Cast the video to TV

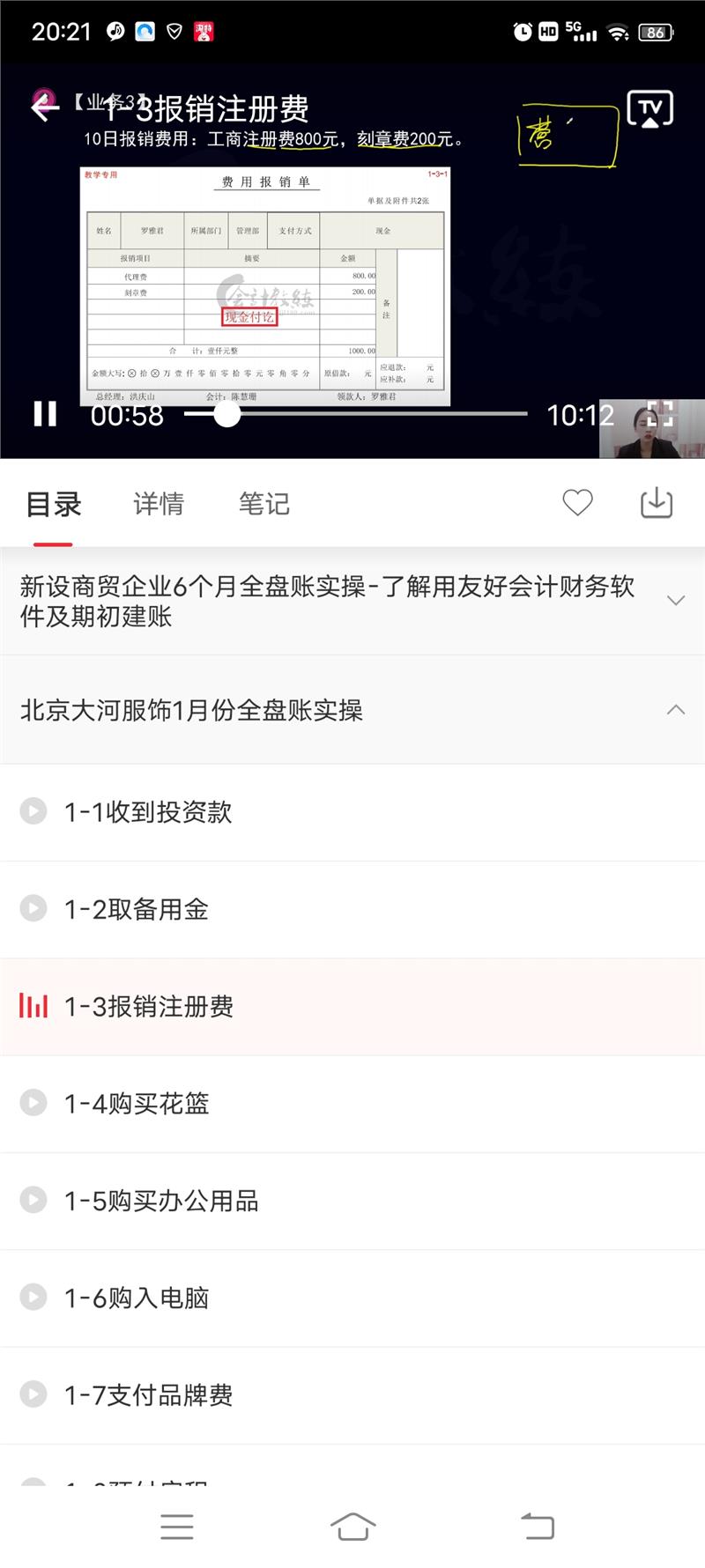(x=649, y=110)
